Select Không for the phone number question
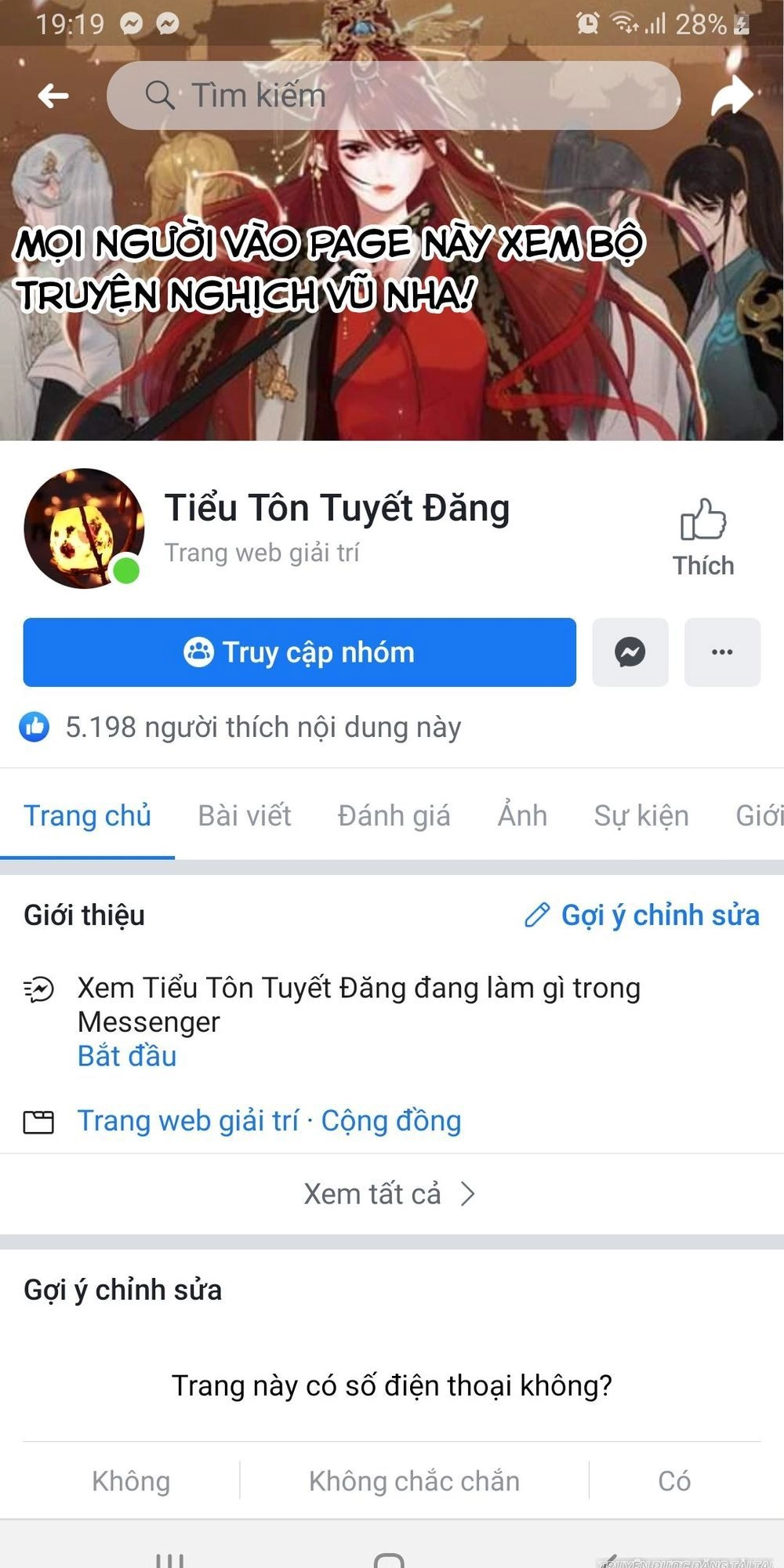784x1568 pixels. (130, 1480)
